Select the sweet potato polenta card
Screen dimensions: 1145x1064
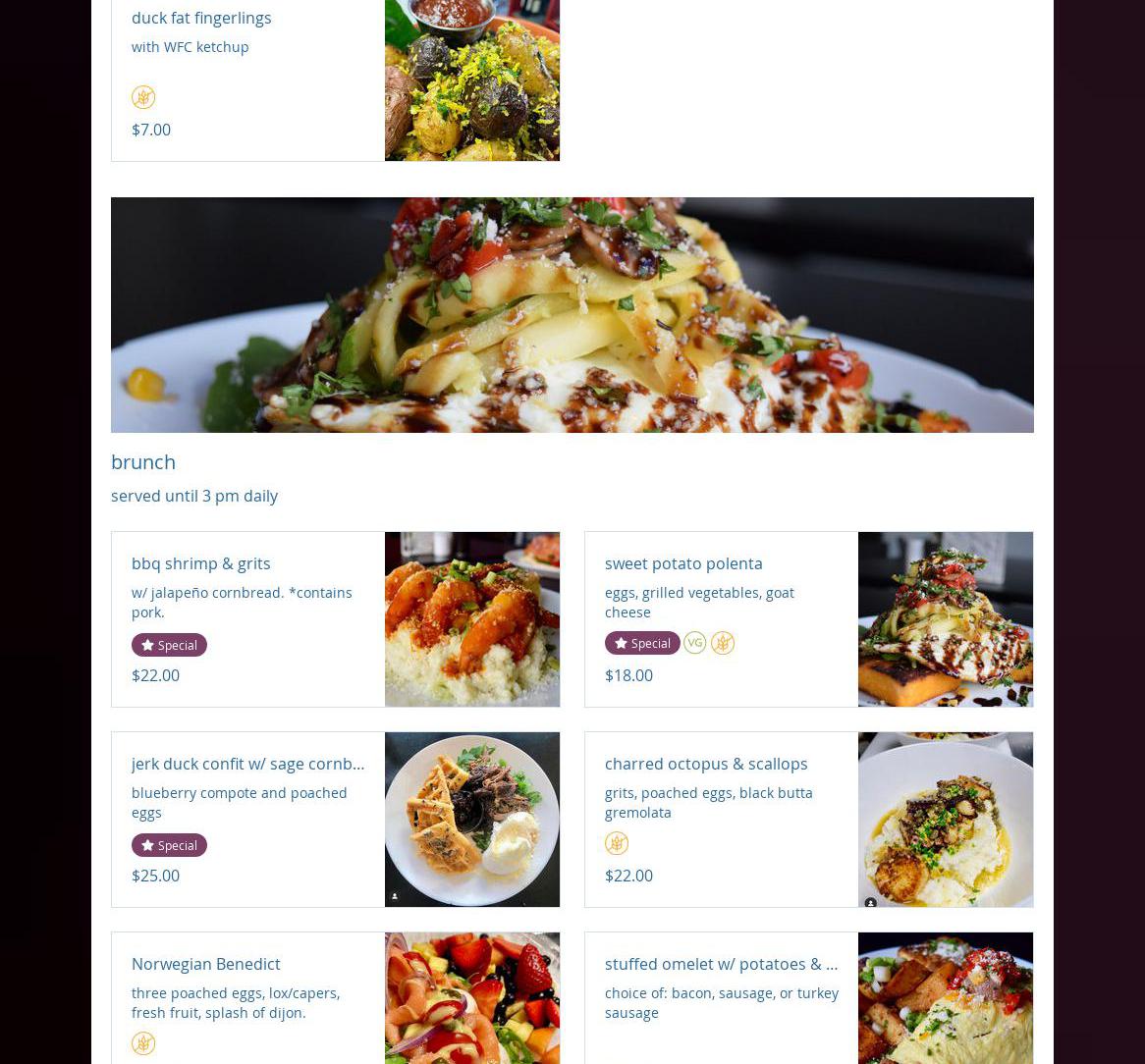683,563
